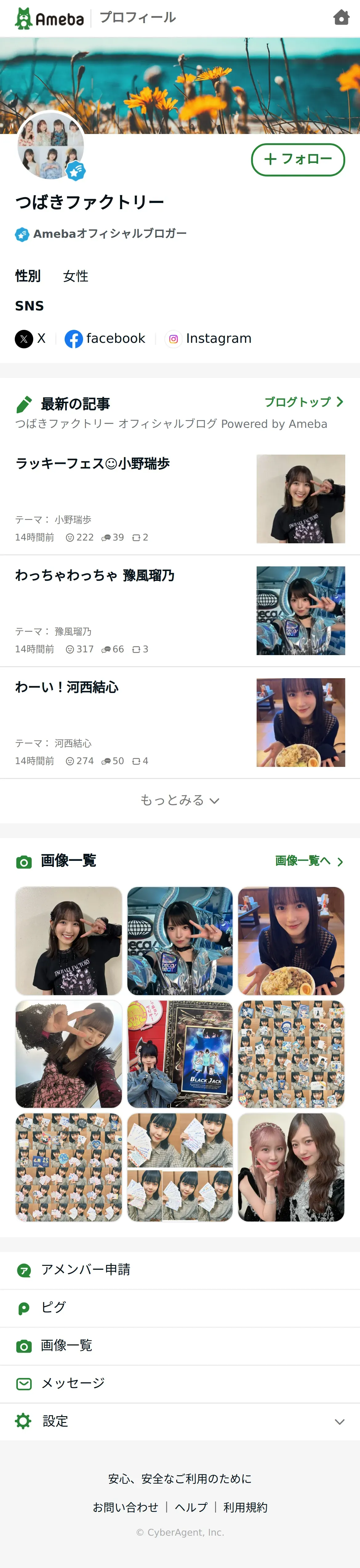The width and height of the screenshot is (360, 1568).
Task: Open the Instagram profile link
Action: point(209,338)
